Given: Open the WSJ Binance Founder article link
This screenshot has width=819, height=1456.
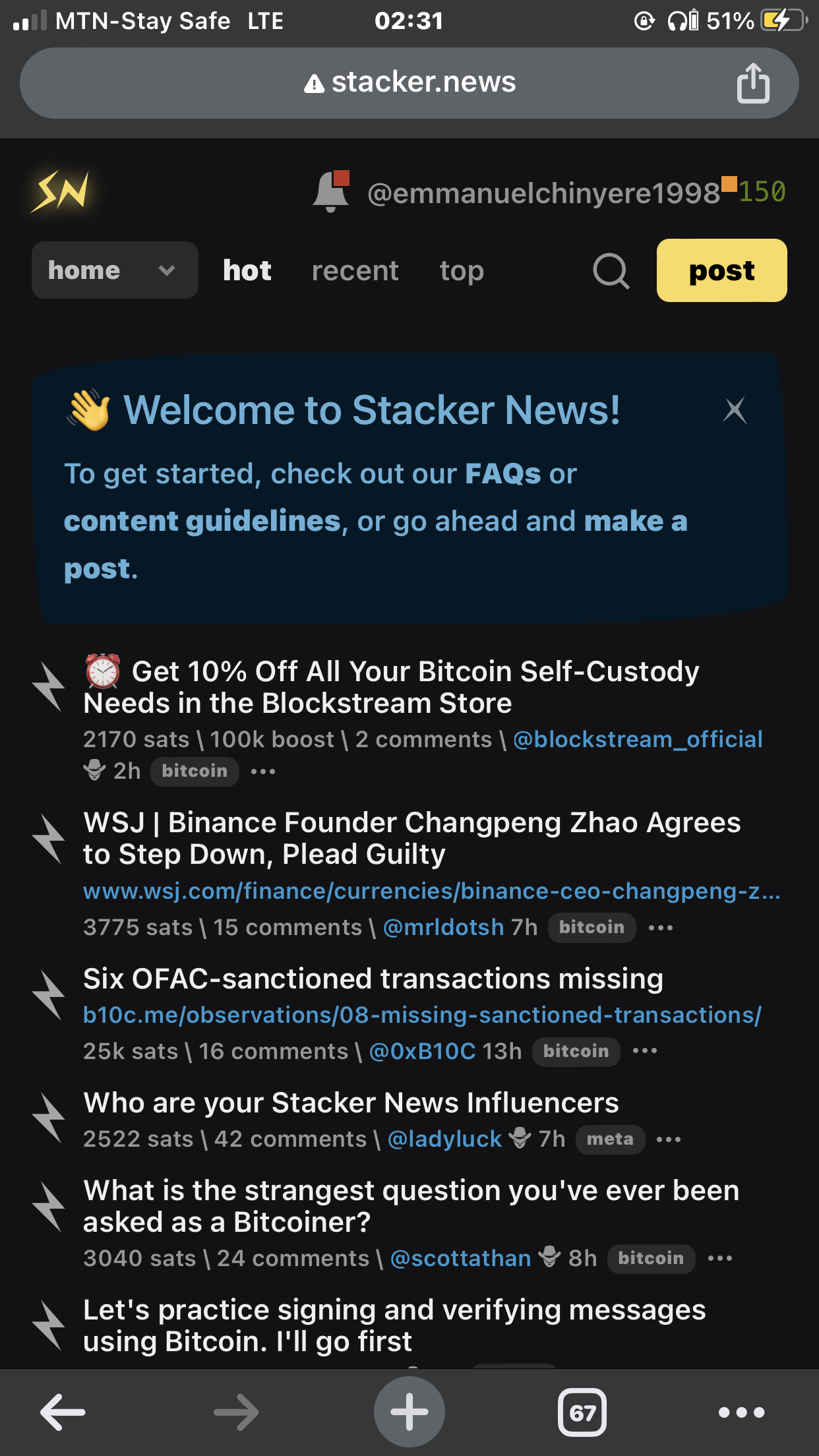Looking at the screenshot, I should coord(431,892).
